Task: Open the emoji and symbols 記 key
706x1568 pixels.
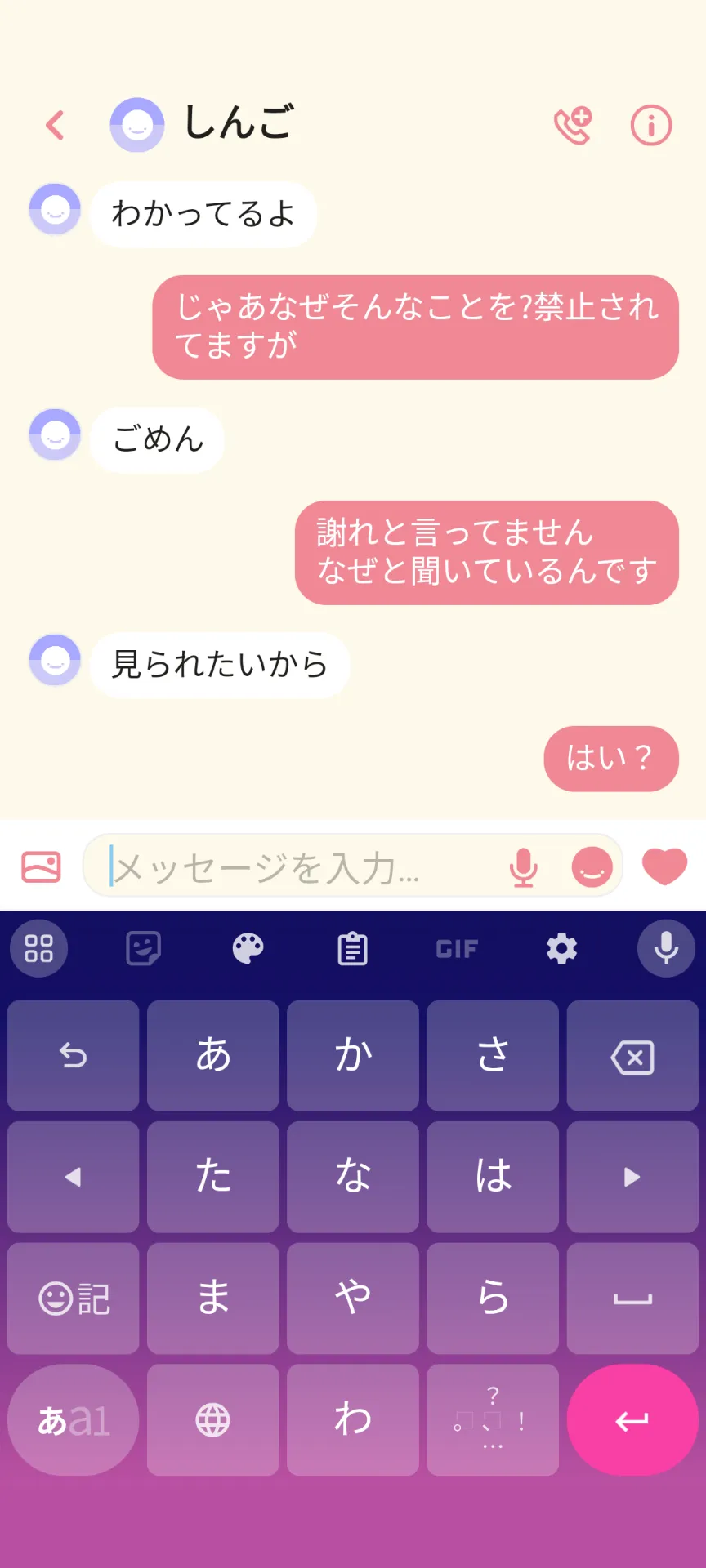Action: (74, 1298)
